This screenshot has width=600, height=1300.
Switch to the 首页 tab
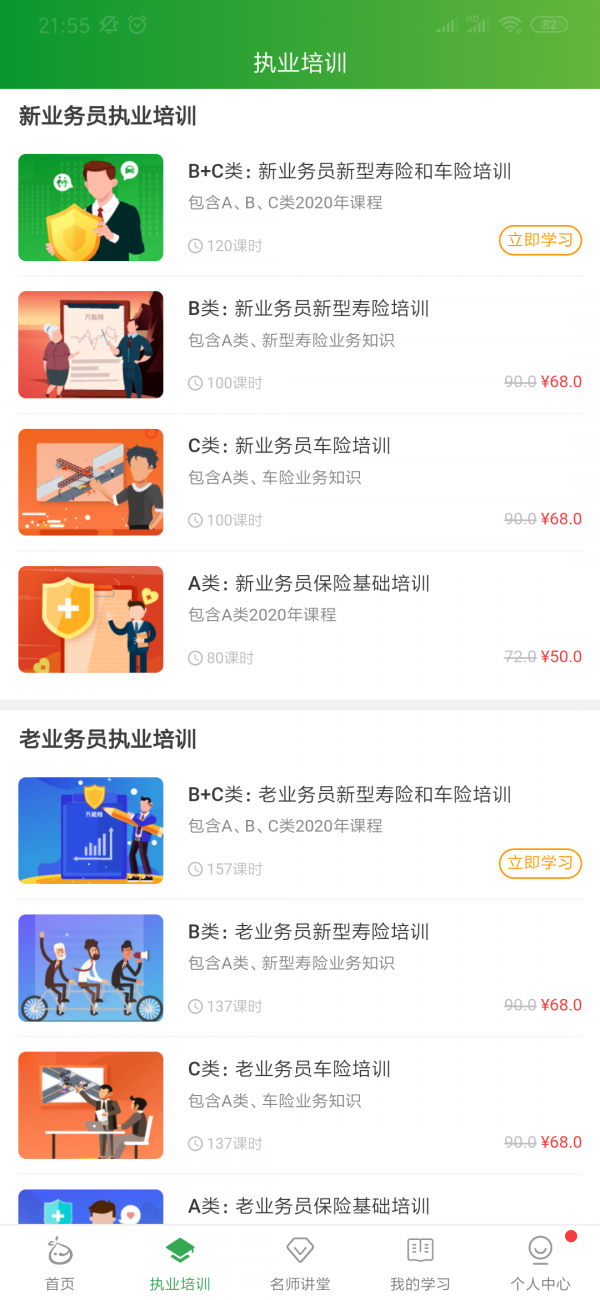(60, 1264)
